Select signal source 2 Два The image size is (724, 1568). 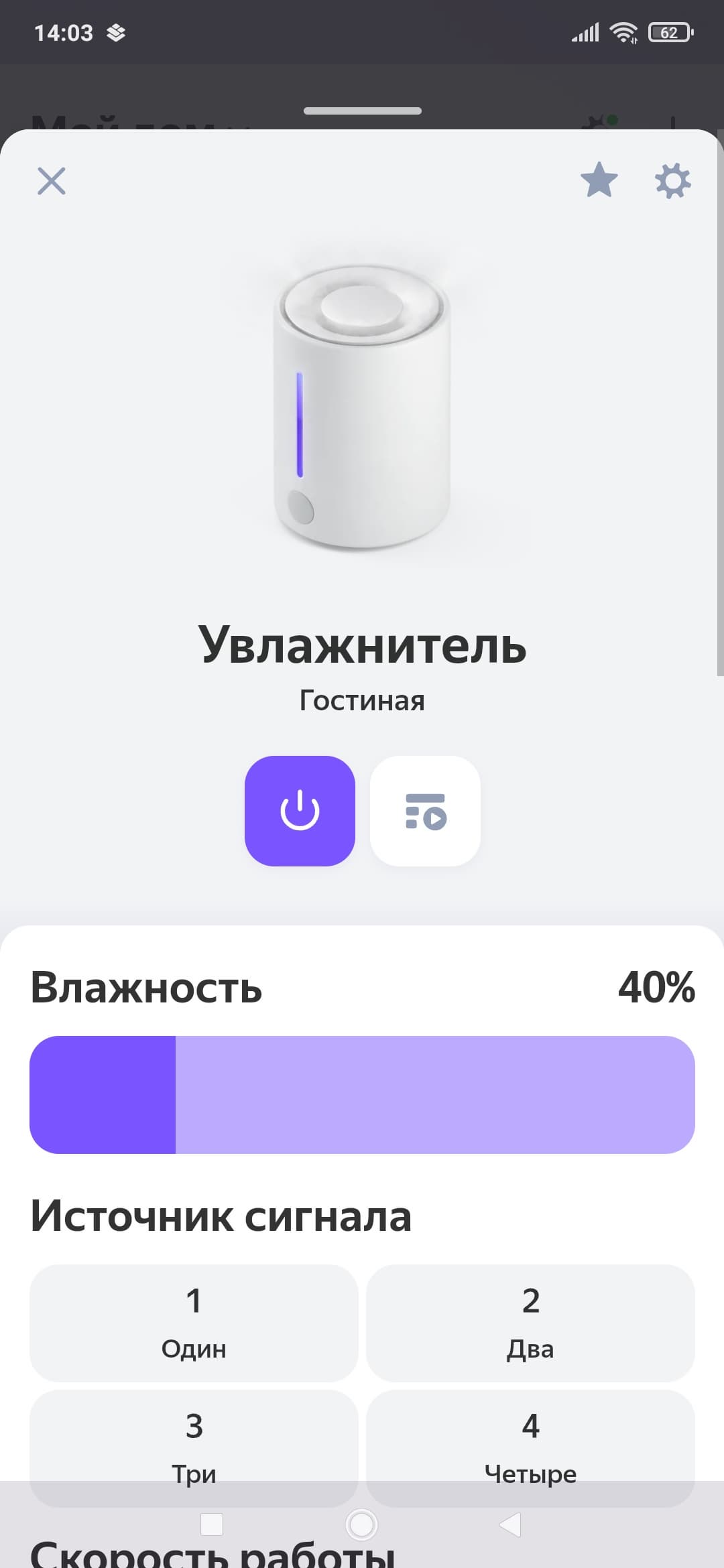(530, 1322)
